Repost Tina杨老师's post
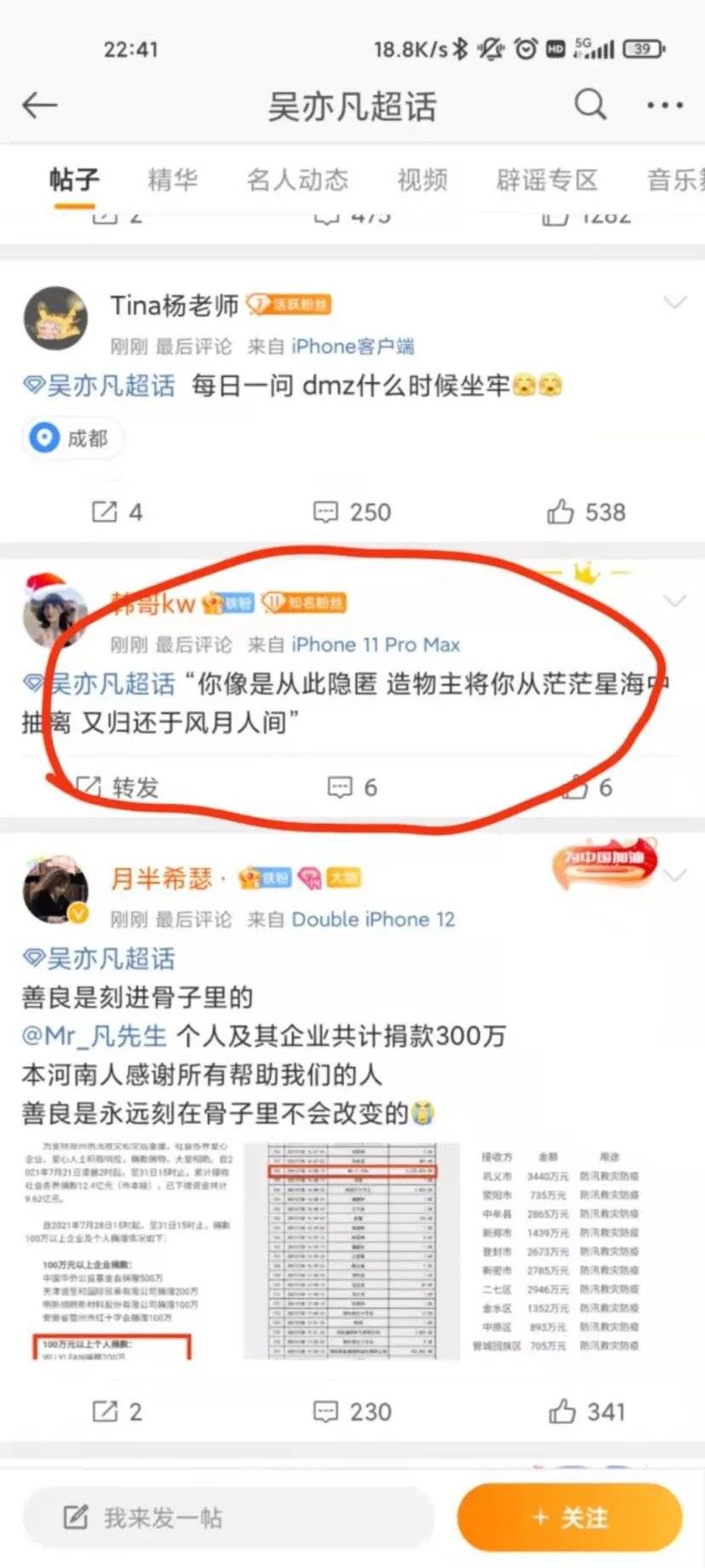The height and width of the screenshot is (1568, 705). click(x=117, y=512)
